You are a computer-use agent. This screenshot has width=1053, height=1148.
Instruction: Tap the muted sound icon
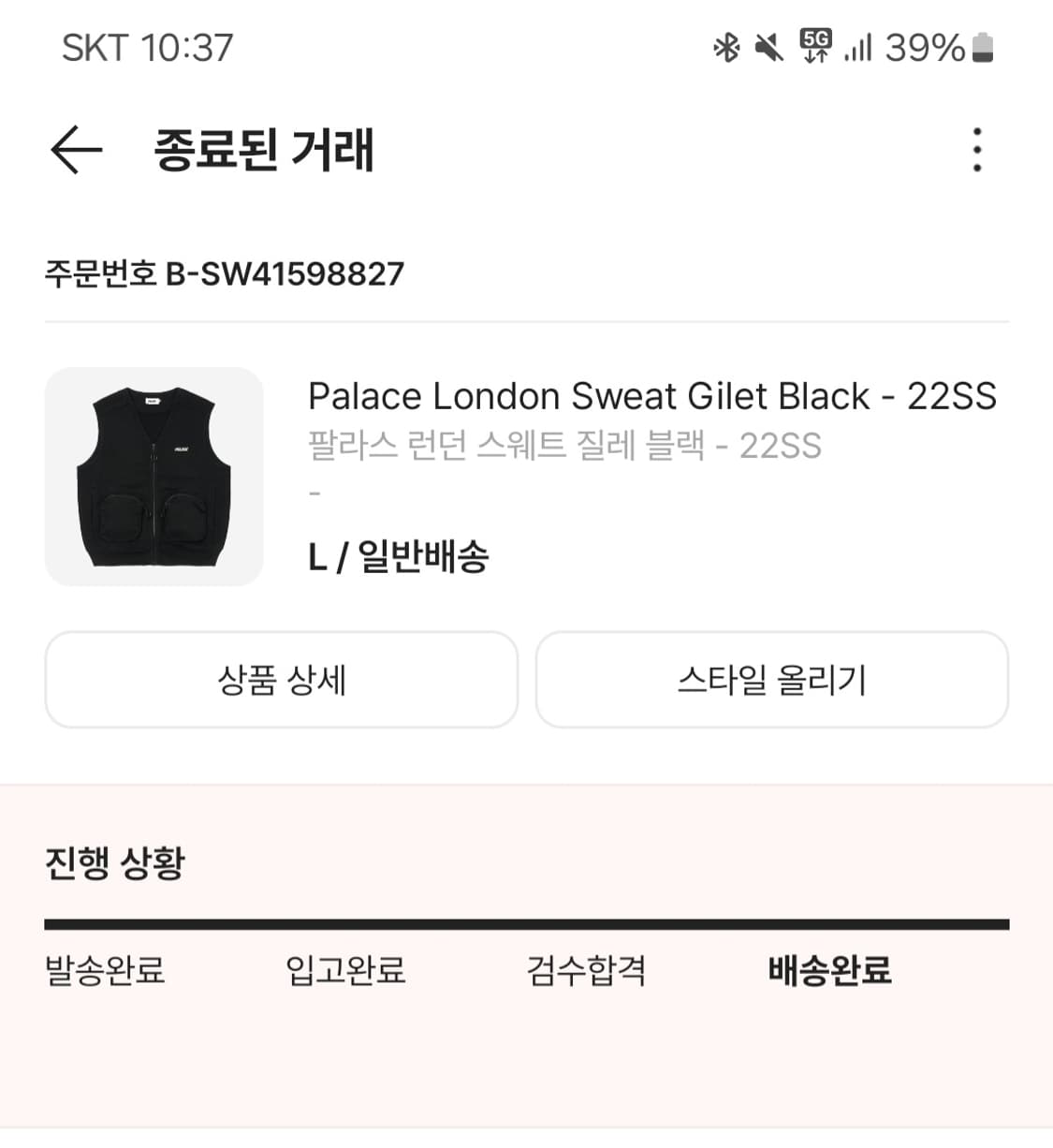tap(766, 47)
